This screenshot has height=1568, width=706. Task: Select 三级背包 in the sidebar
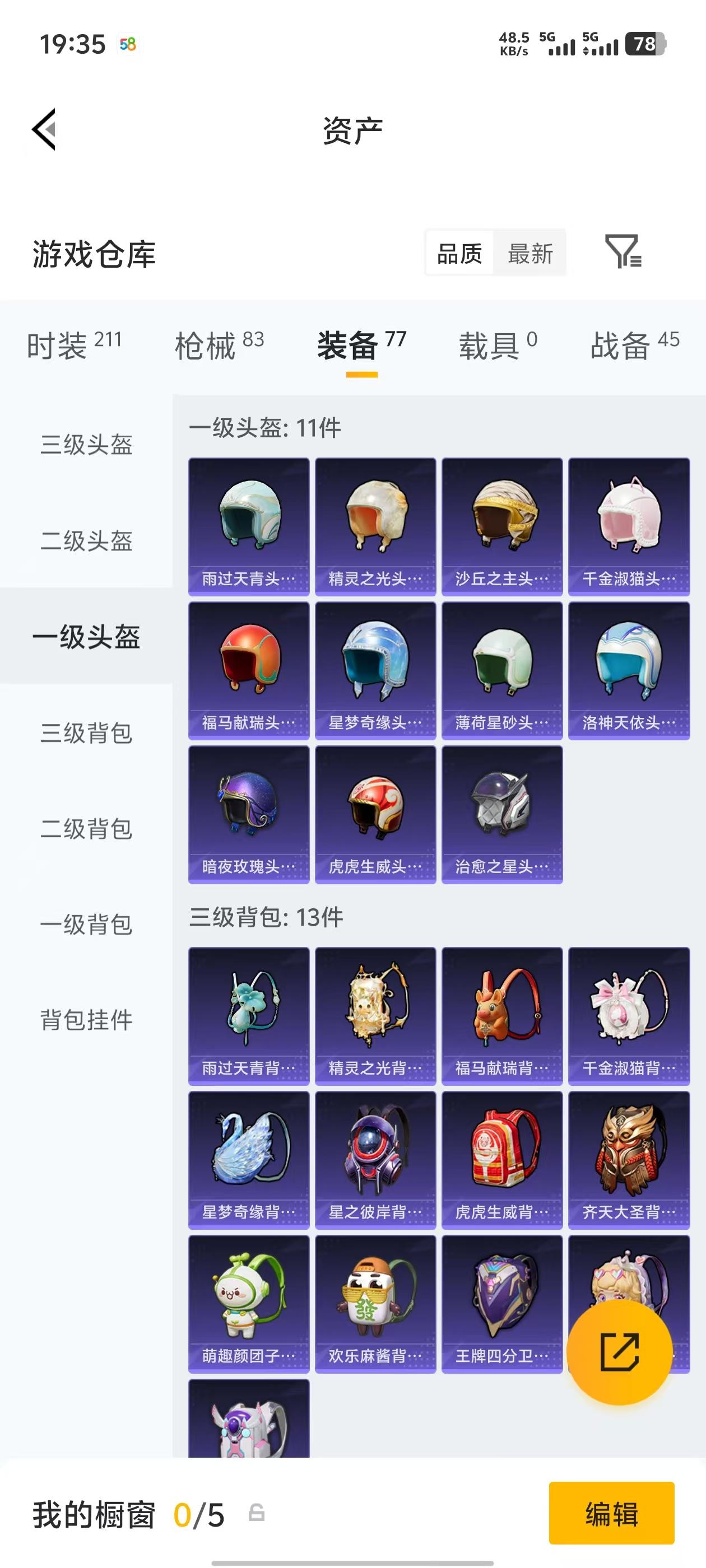tap(86, 734)
